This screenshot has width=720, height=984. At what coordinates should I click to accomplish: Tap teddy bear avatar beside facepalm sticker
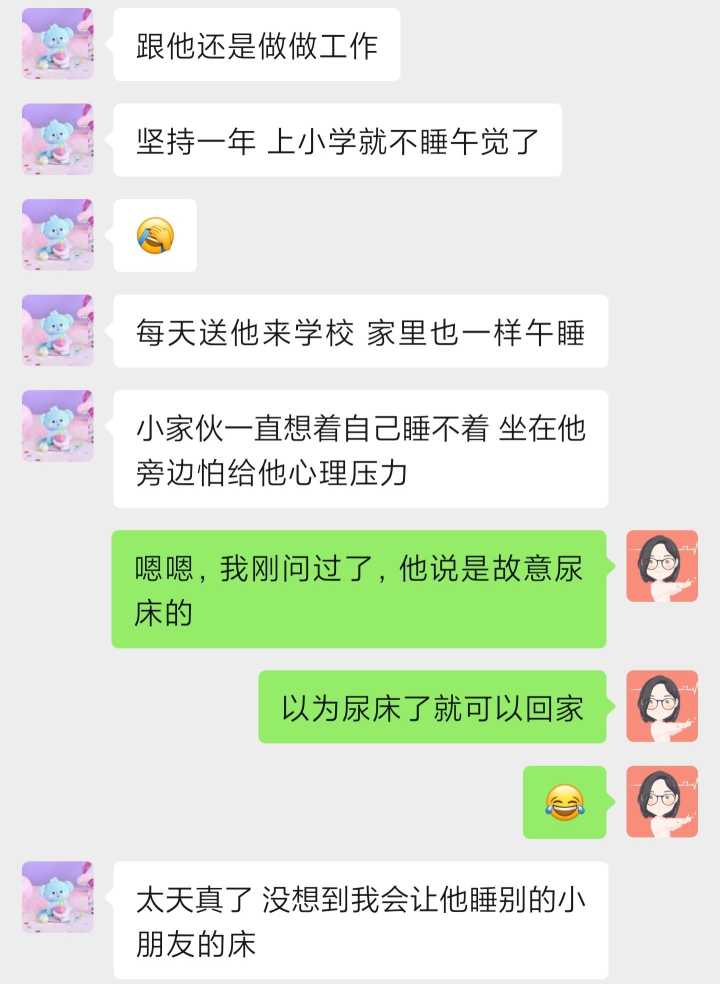tap(57, 236)
